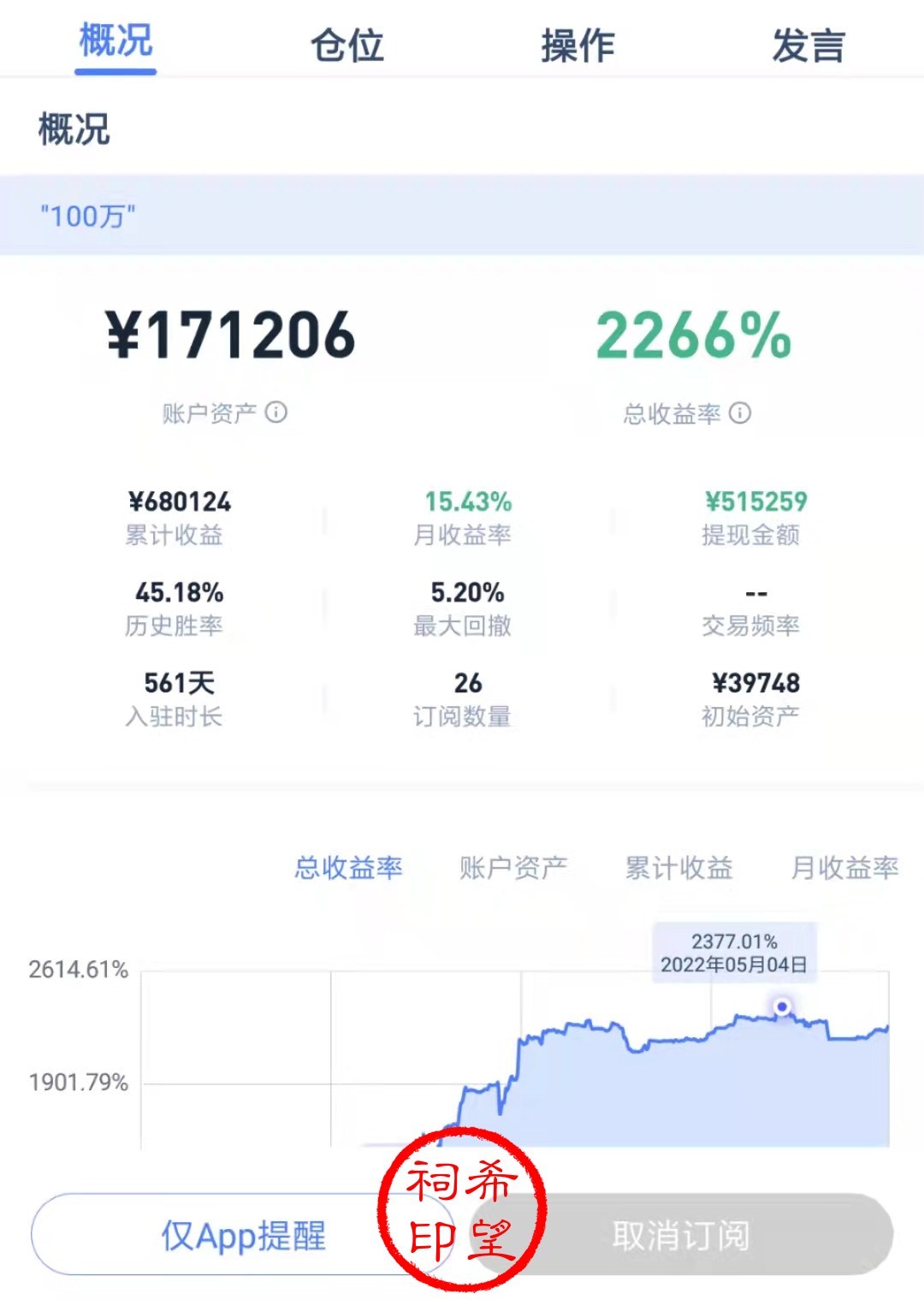The height and width of the screenshot is (1300, 924).
Task: Select the 概况 tab
Action: [115, 41]
